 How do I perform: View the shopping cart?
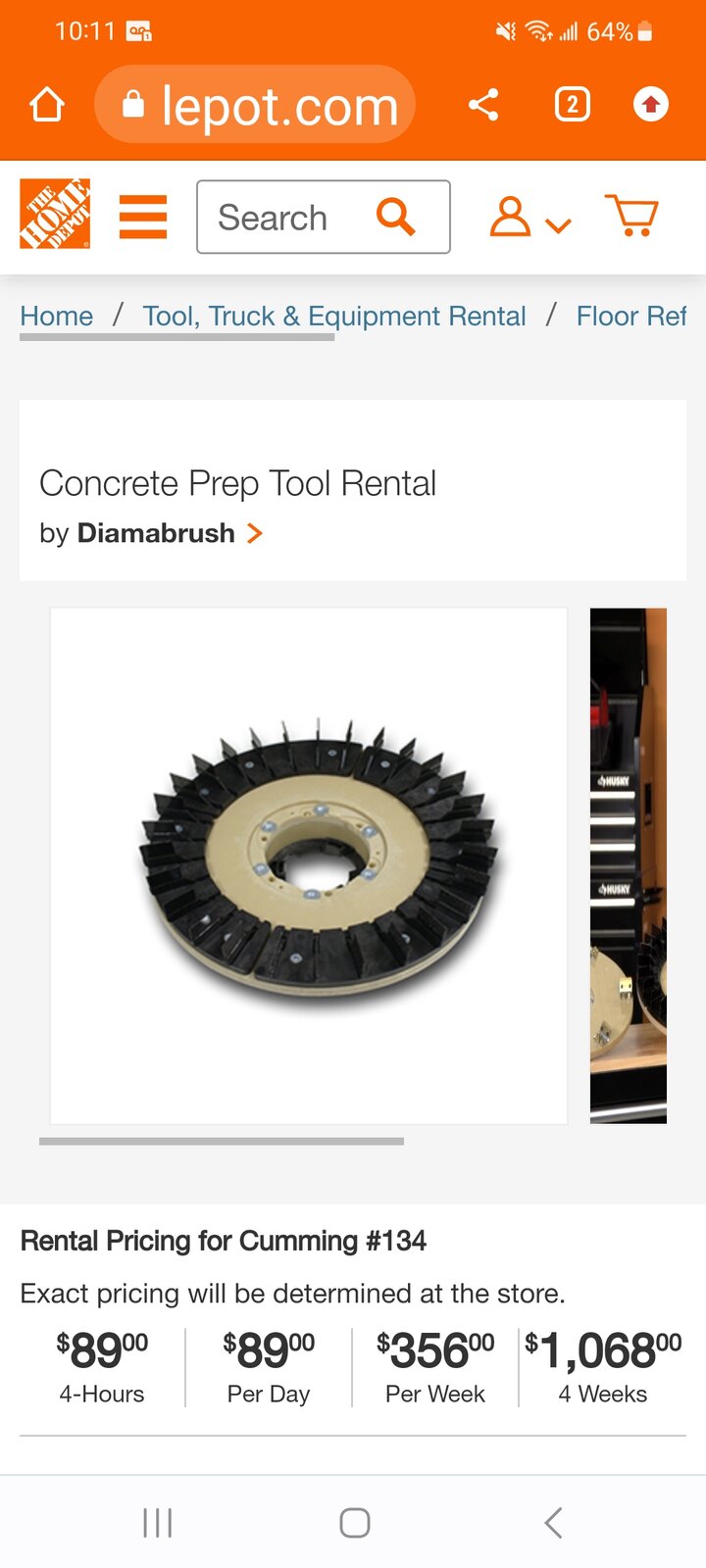[x=632, y=215]
